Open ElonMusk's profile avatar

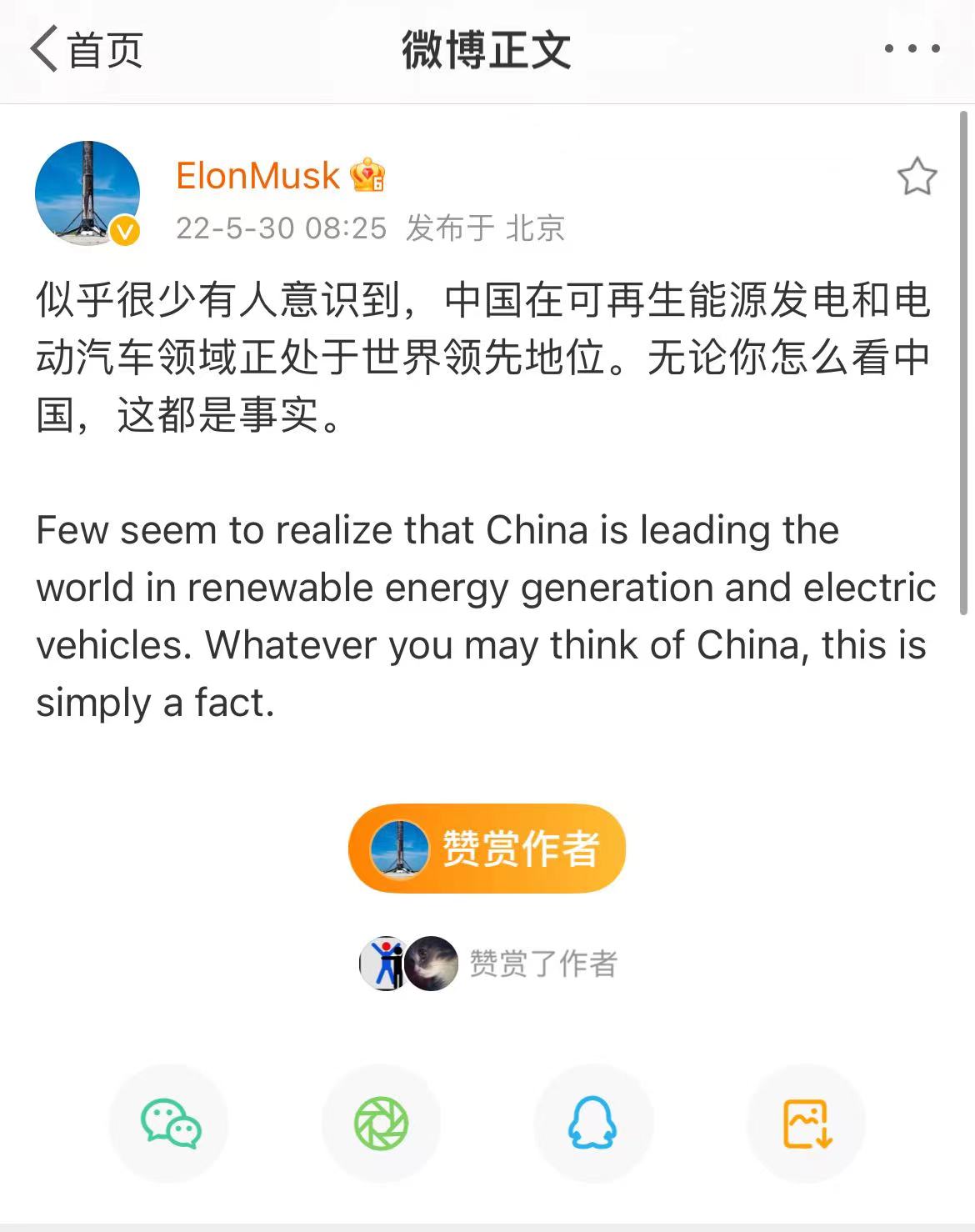point(87,193)
